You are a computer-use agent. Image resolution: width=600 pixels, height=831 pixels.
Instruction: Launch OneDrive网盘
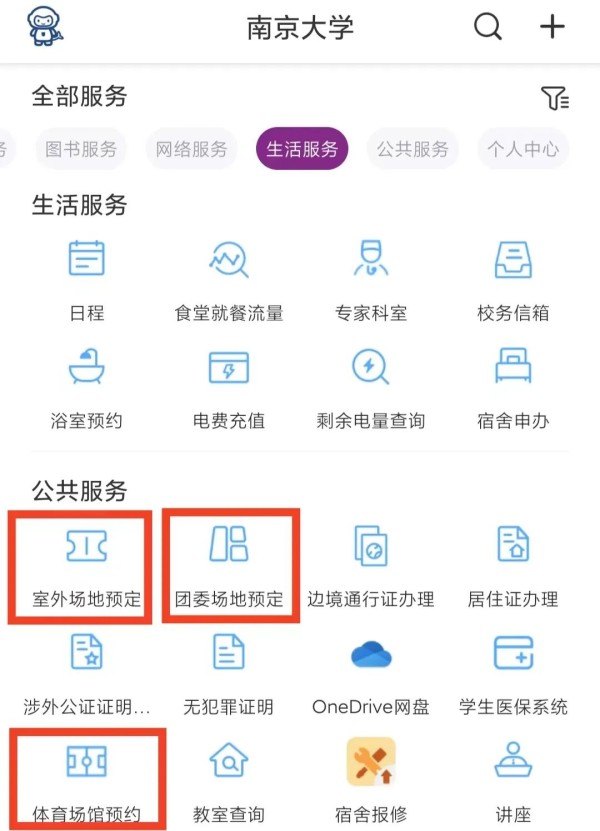(370, 675)
